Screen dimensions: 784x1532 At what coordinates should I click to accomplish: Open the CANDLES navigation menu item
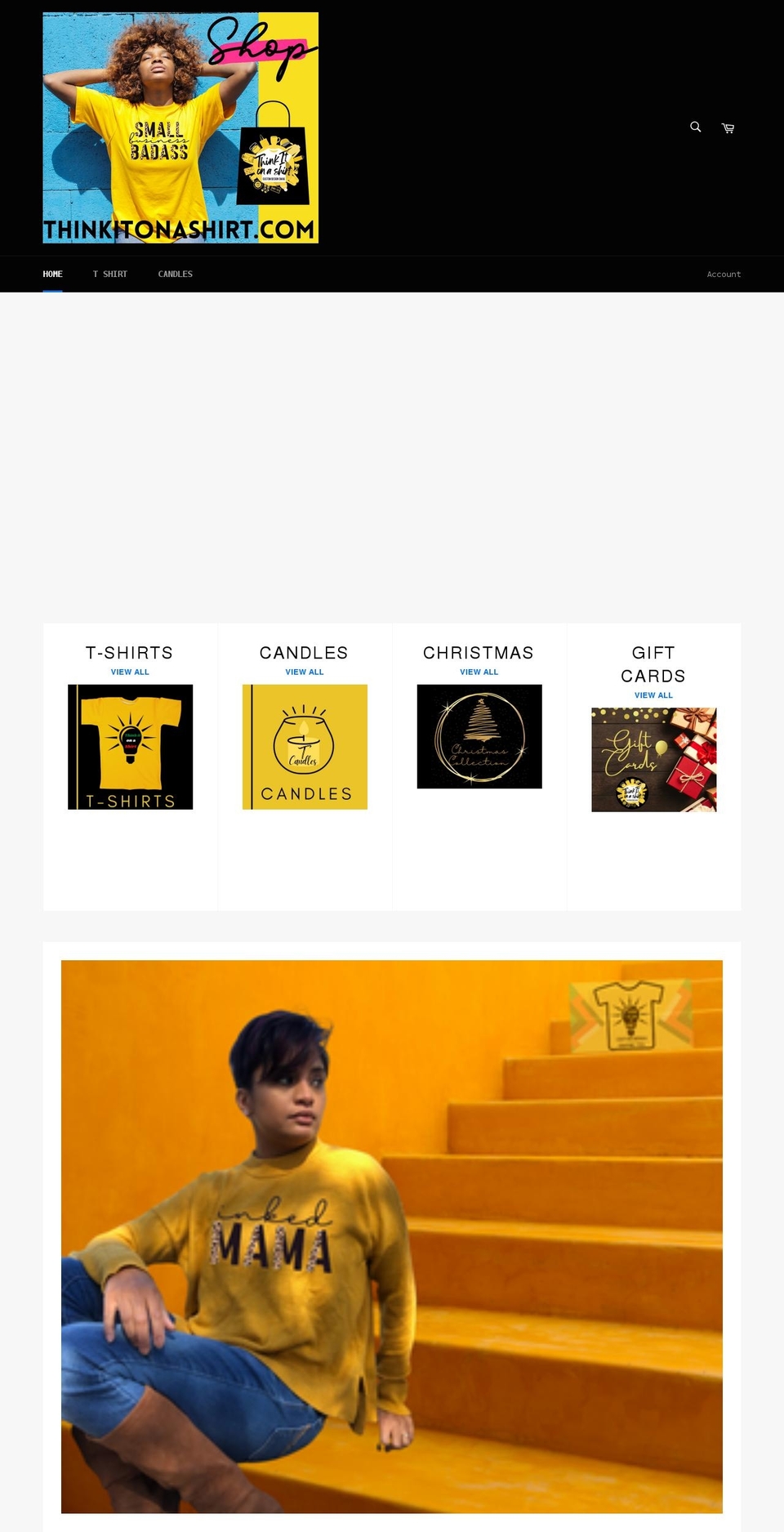pyautogui.click(x=176, y=274)
